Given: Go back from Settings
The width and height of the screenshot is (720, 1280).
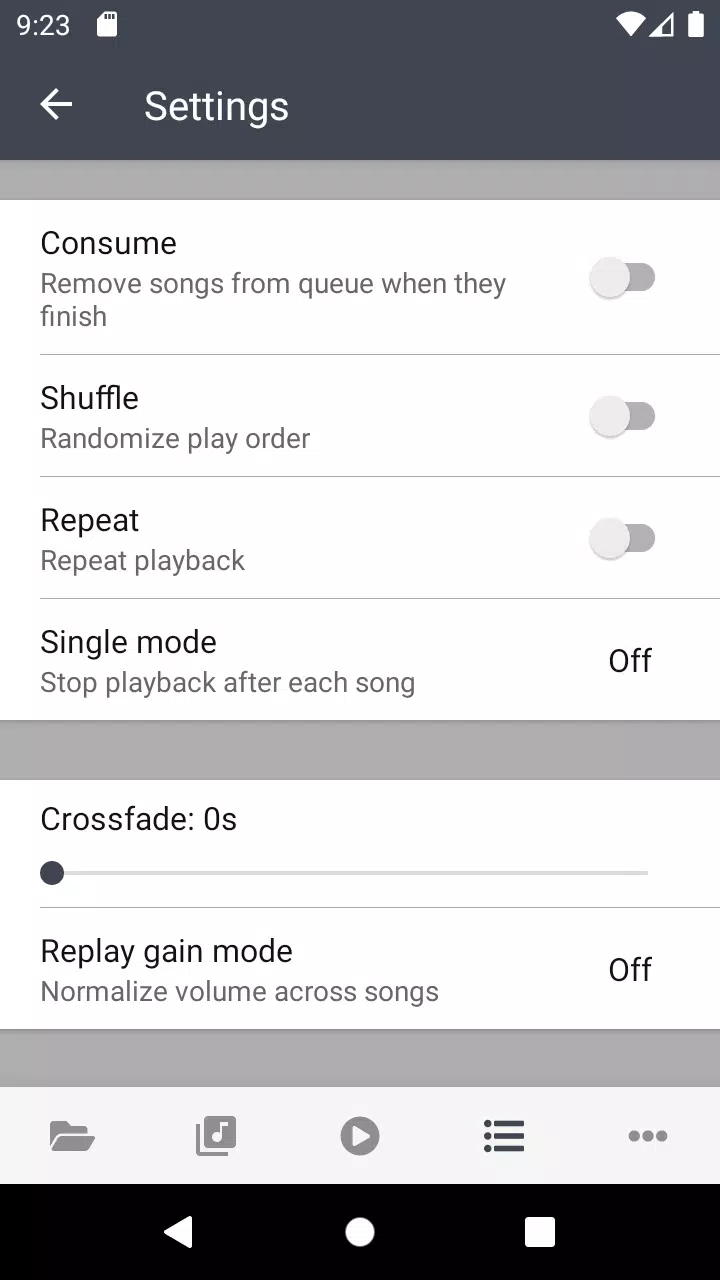Looking at the screenshot, I should (56, 105).
